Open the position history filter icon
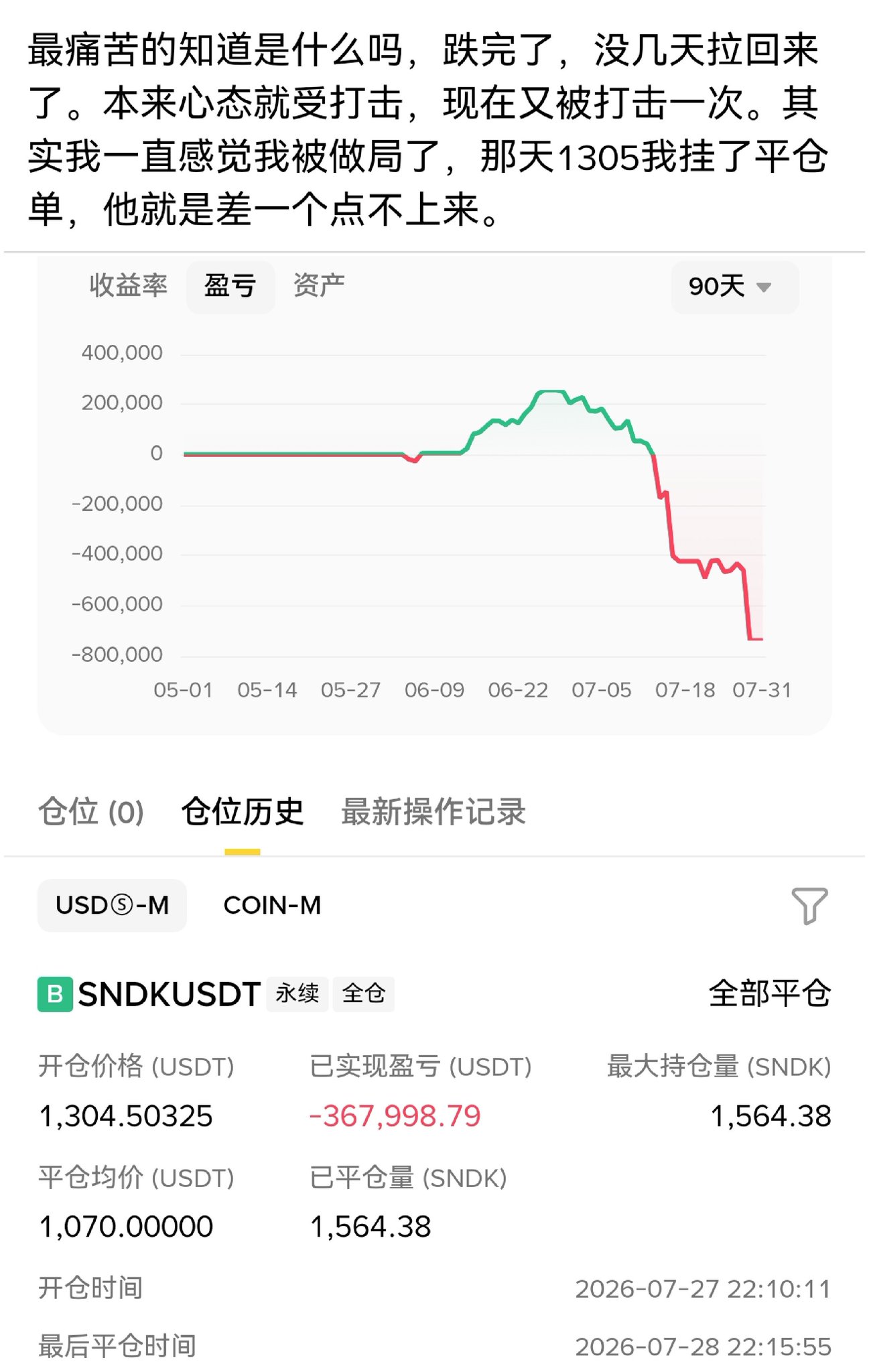 tap(809, 906)
